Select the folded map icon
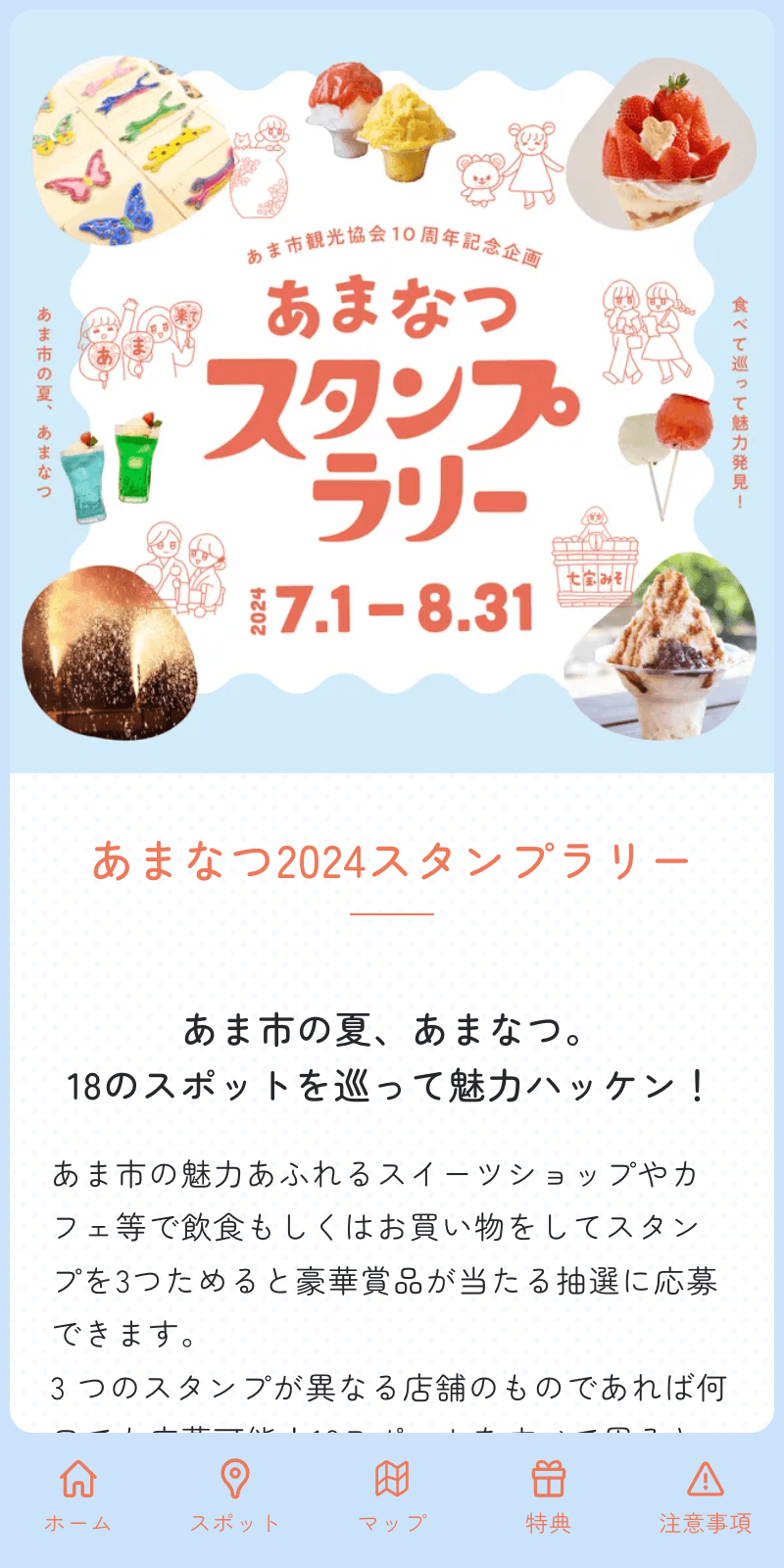784x1568 pixels. click(x=392, y=1478)
